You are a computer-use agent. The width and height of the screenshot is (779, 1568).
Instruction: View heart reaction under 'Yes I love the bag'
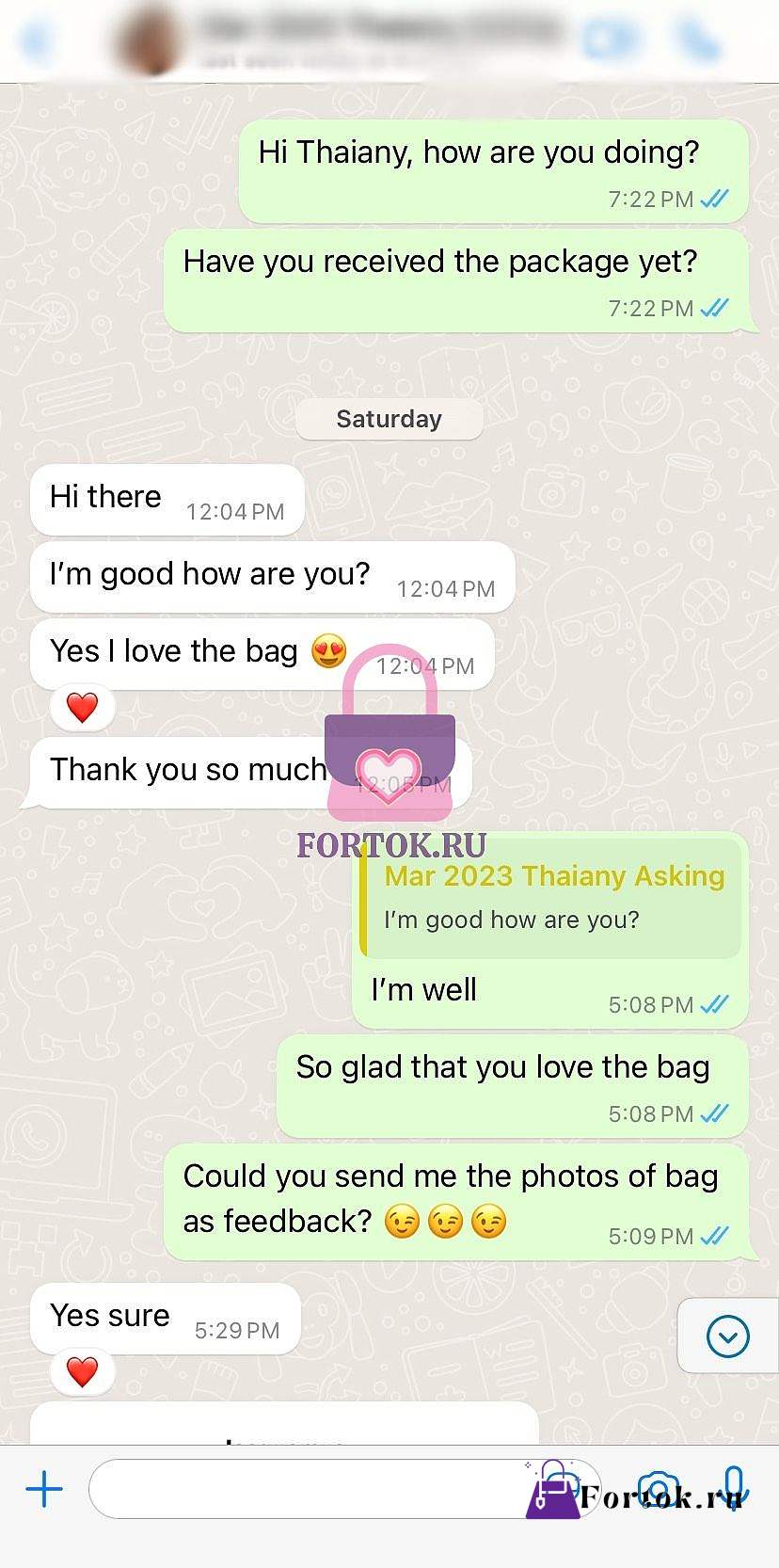[82, 708]
